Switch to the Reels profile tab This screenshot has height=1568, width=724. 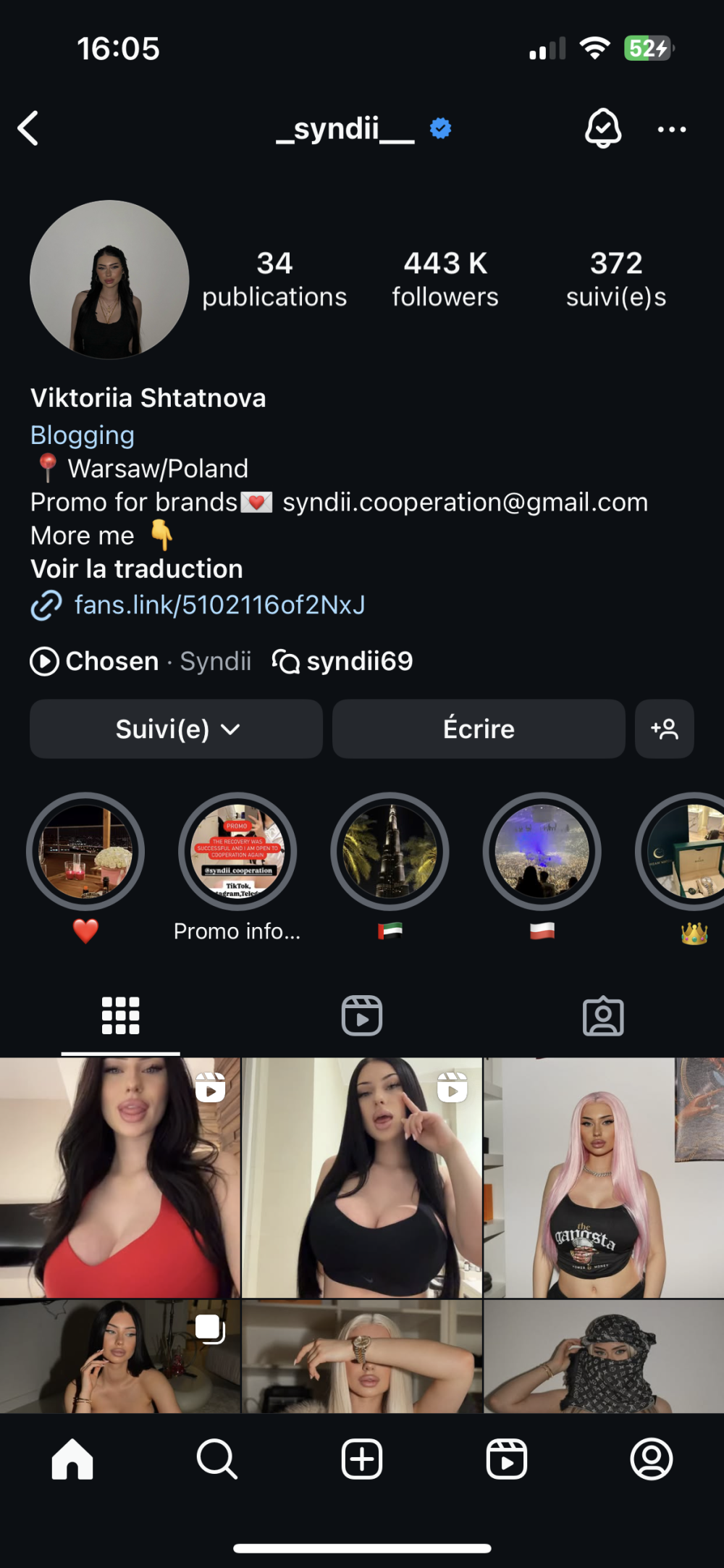(x=362, y=1015)
